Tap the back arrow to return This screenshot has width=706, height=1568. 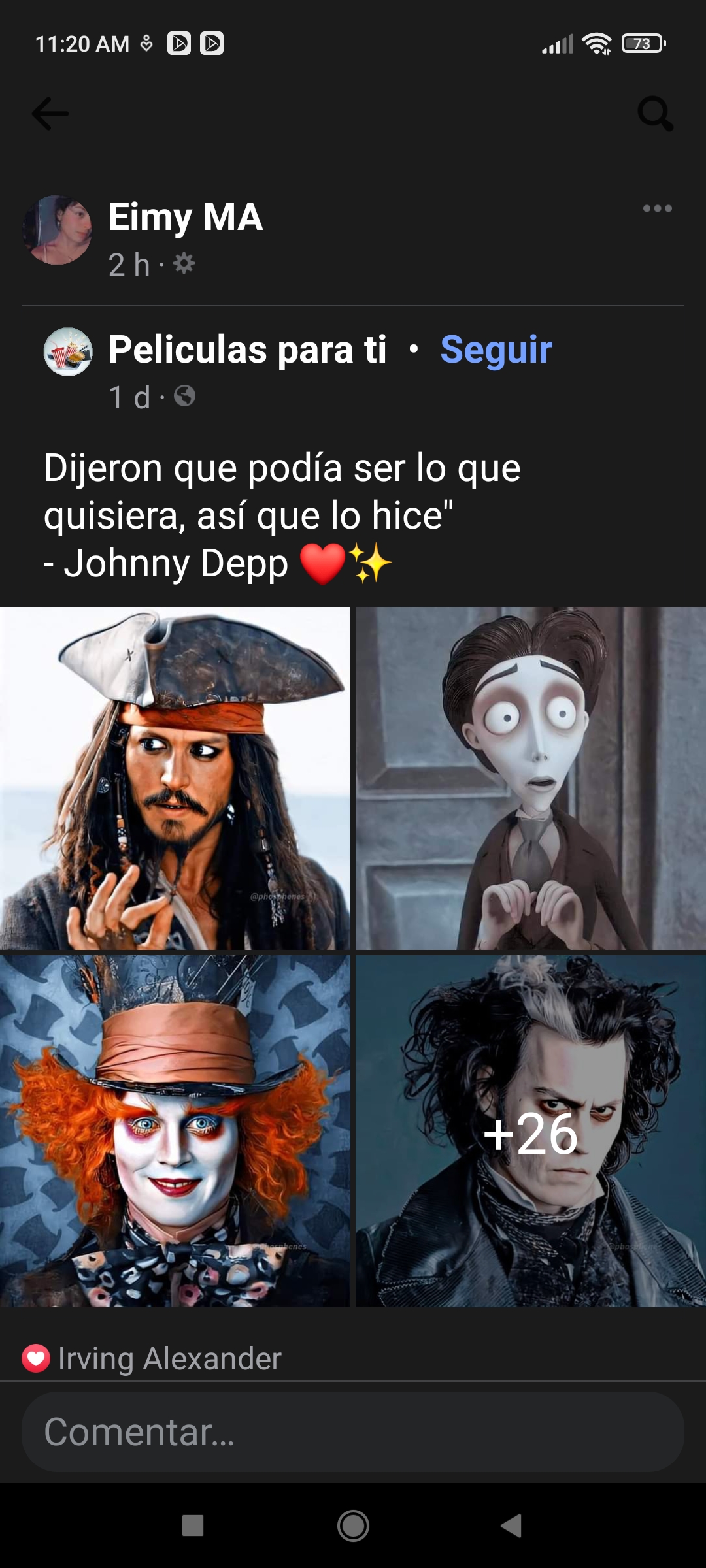[49, 112]
